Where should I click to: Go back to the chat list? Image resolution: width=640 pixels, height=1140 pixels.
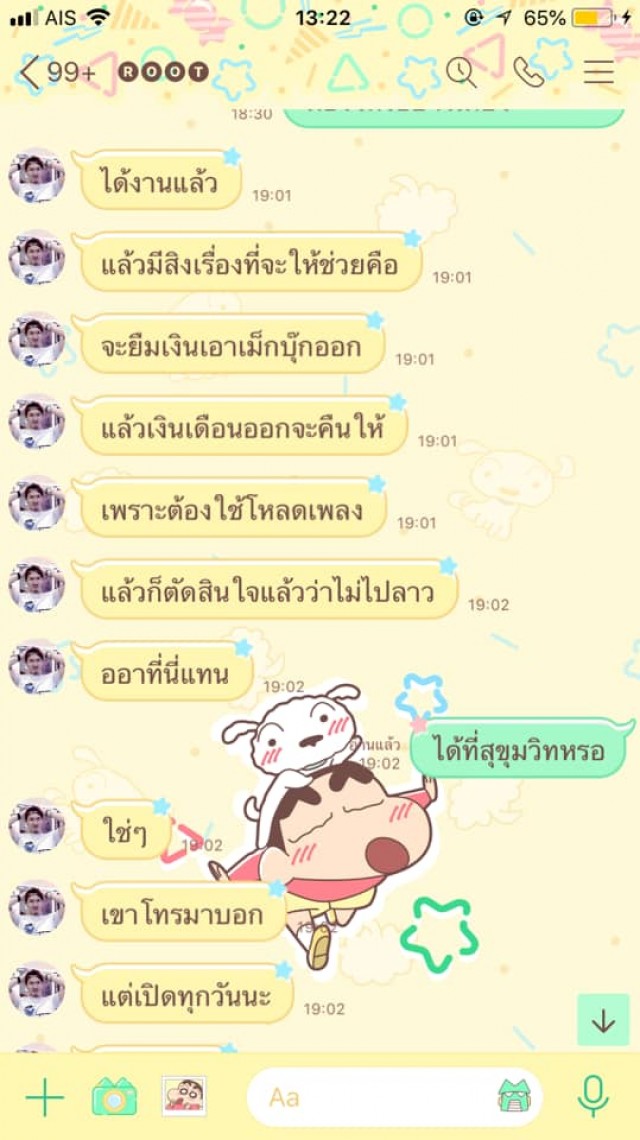[32, 72]
